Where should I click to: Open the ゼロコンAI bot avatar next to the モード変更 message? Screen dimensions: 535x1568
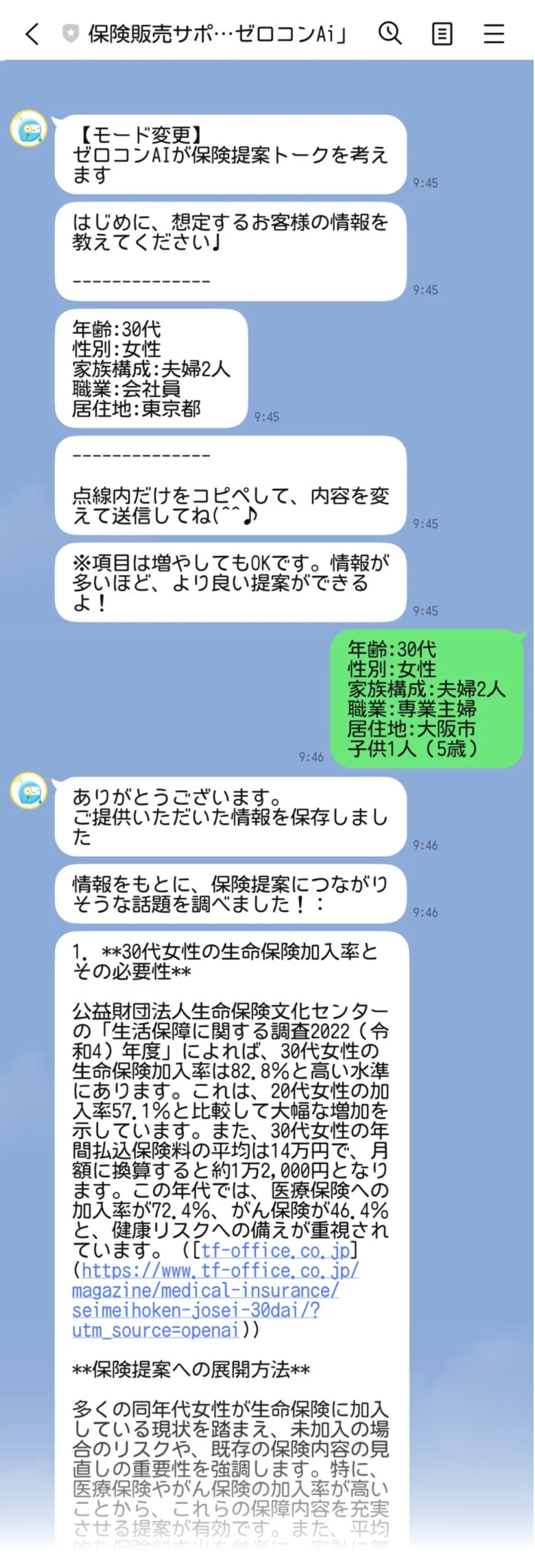29,129
